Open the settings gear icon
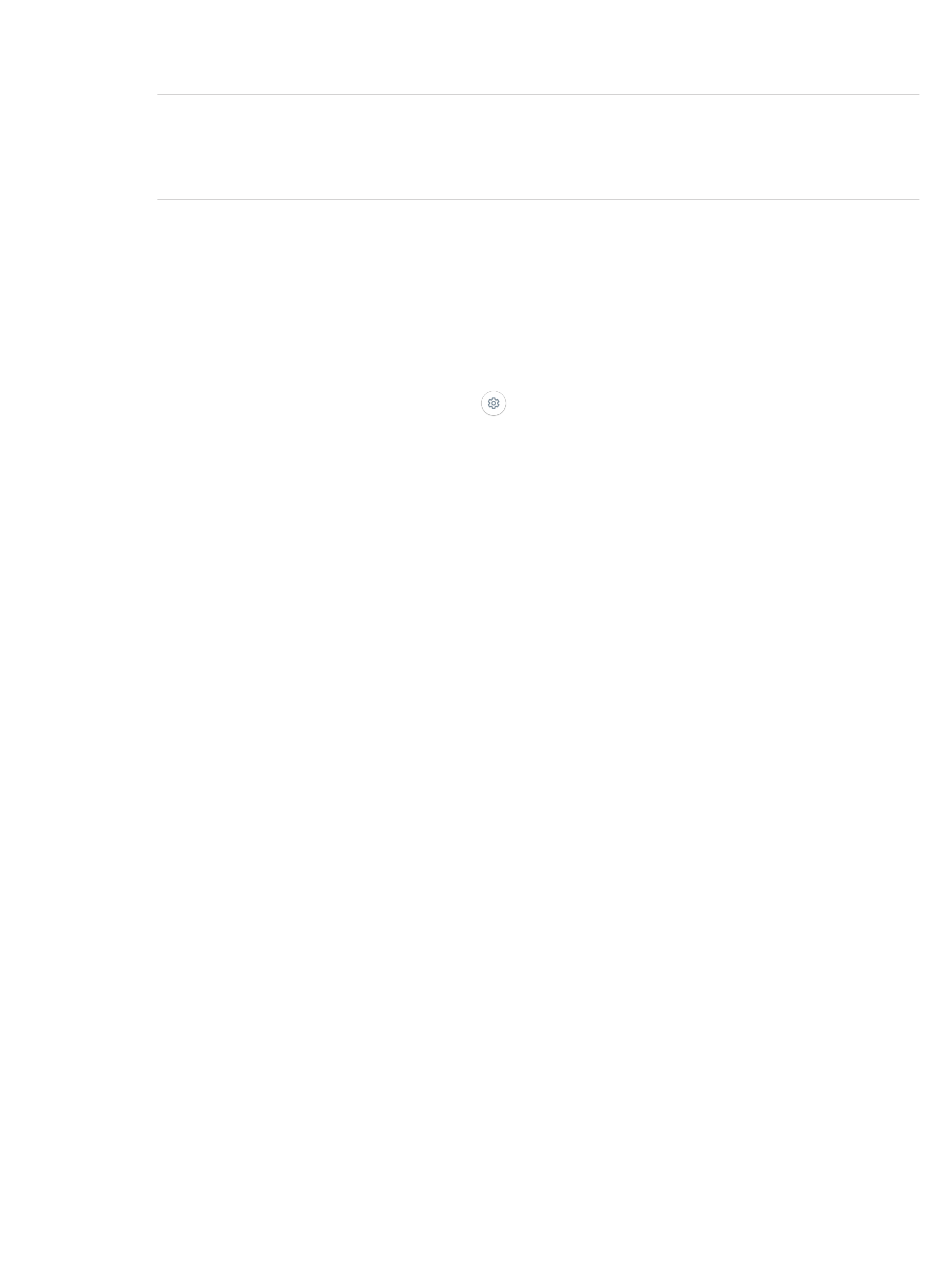 [x=493, y=403]
